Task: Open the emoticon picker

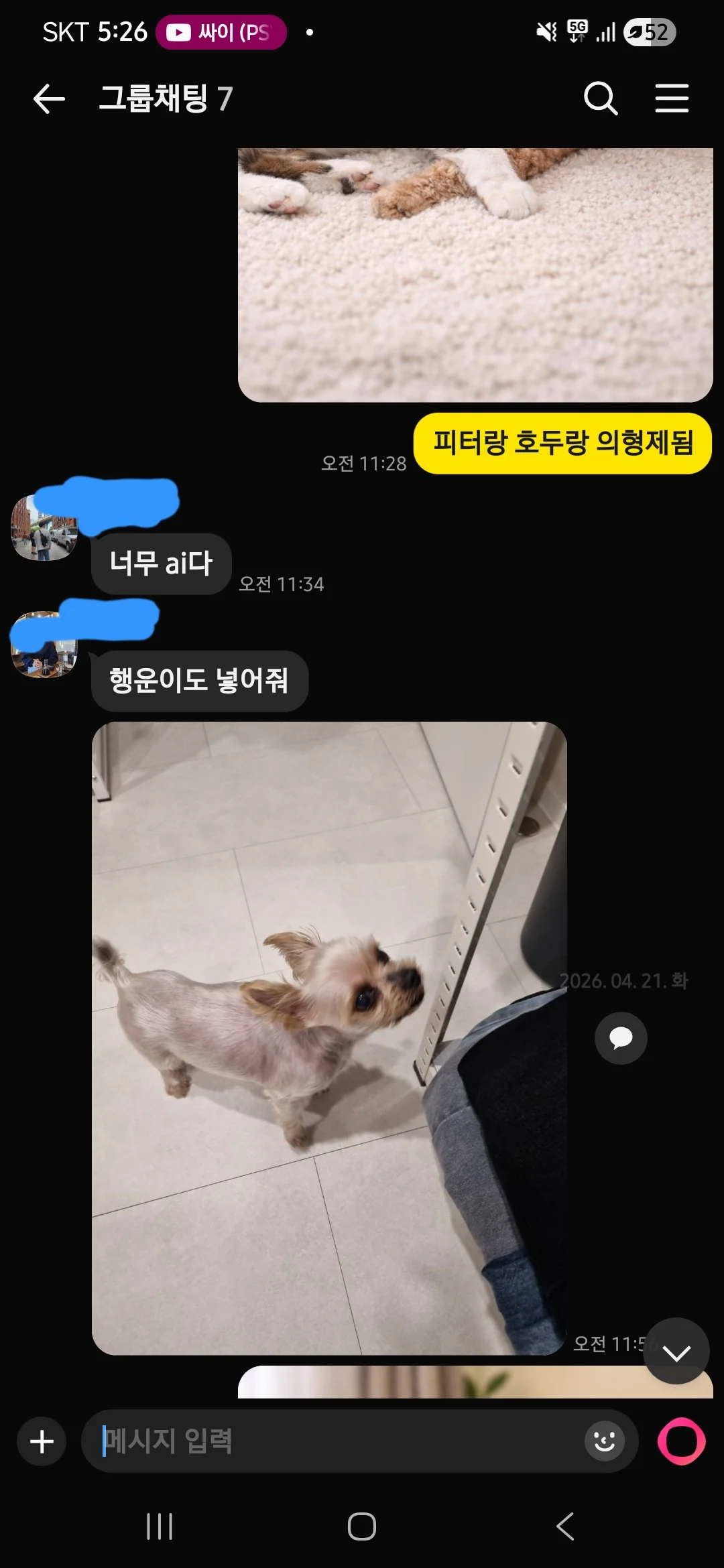Action: pos(604,1441)
